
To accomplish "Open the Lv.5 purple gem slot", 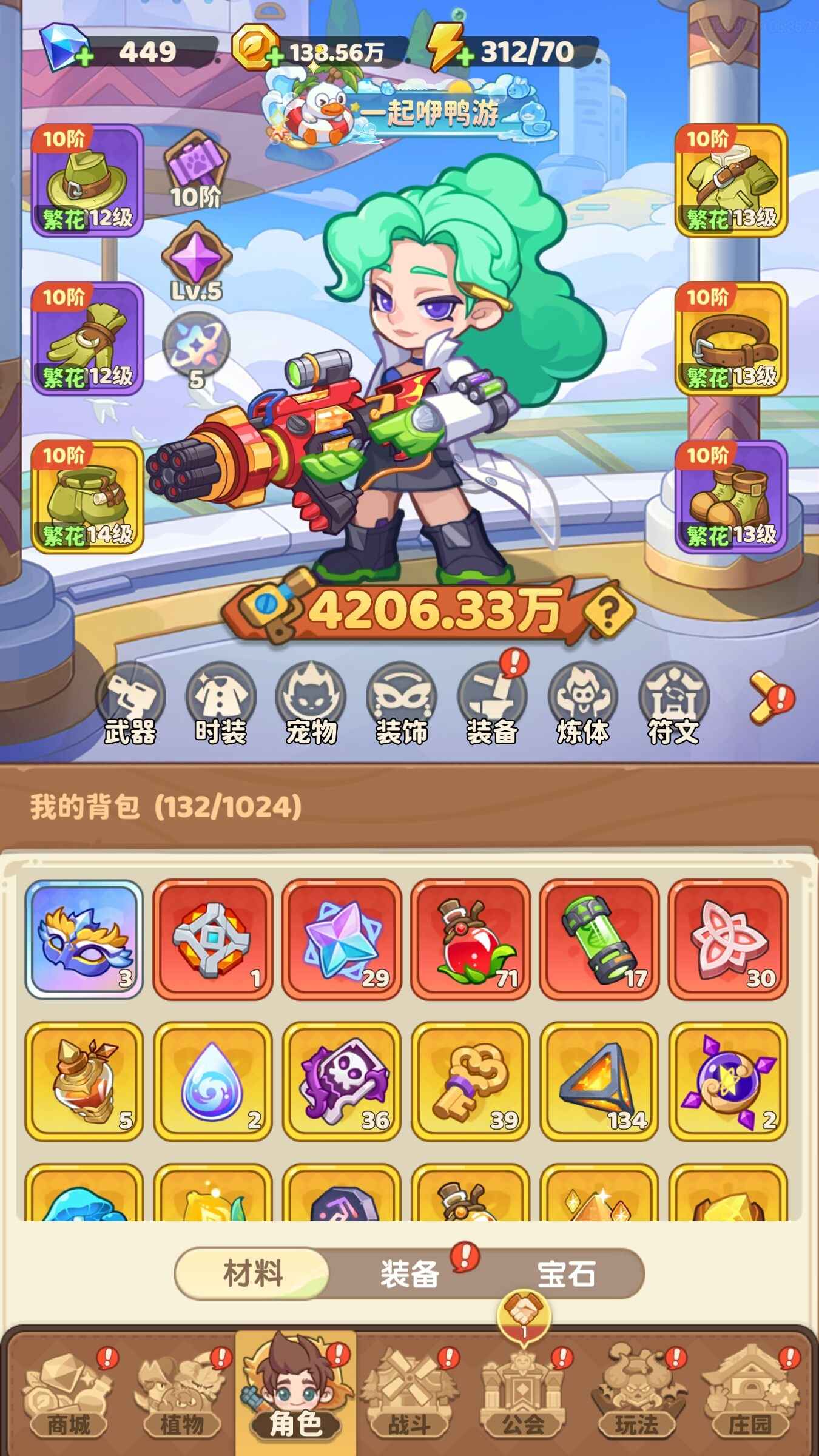I will pyautogui.click(x=196, y=261).
